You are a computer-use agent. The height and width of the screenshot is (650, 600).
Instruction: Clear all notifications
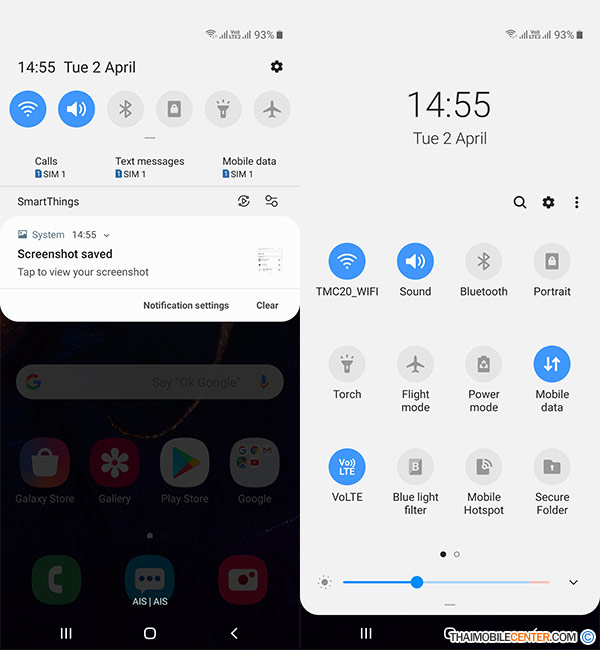[267, 305]
